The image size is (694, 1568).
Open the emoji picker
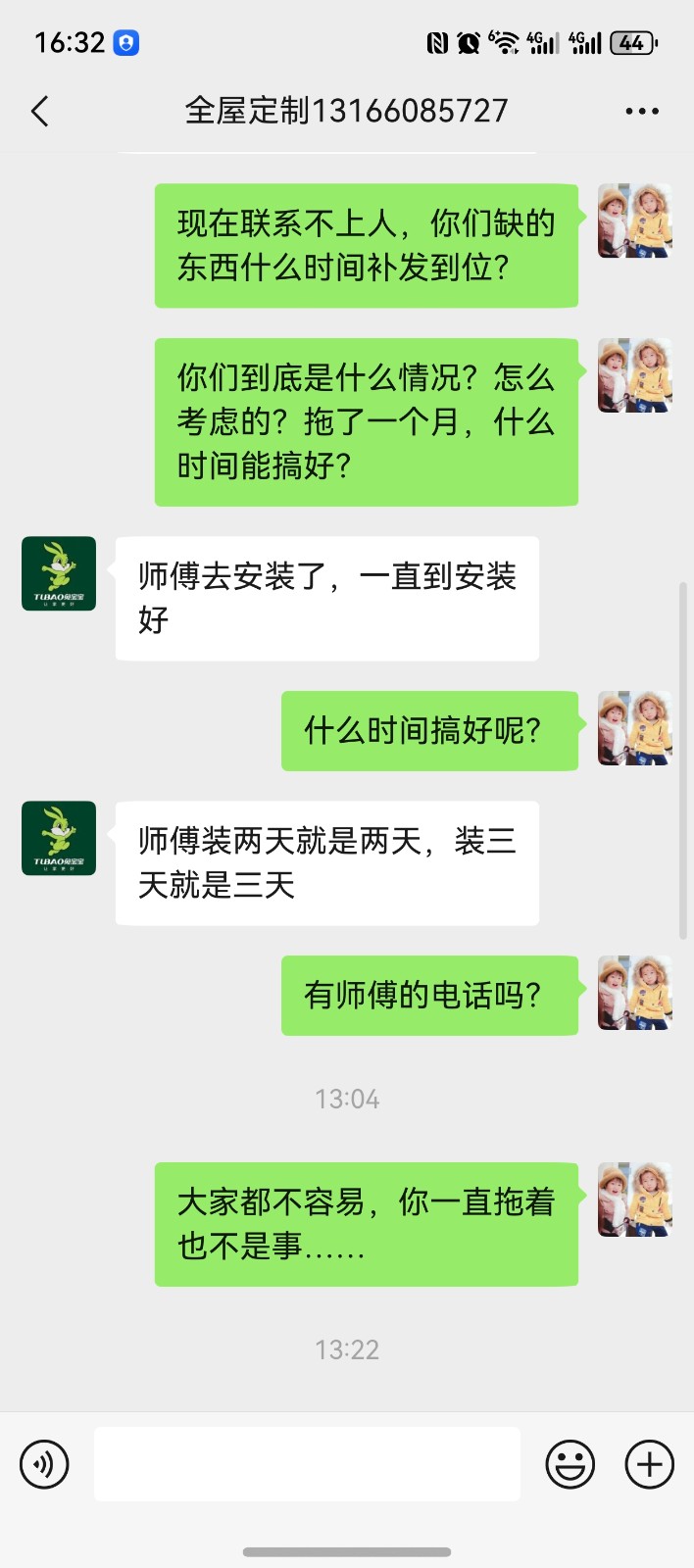570,1465
